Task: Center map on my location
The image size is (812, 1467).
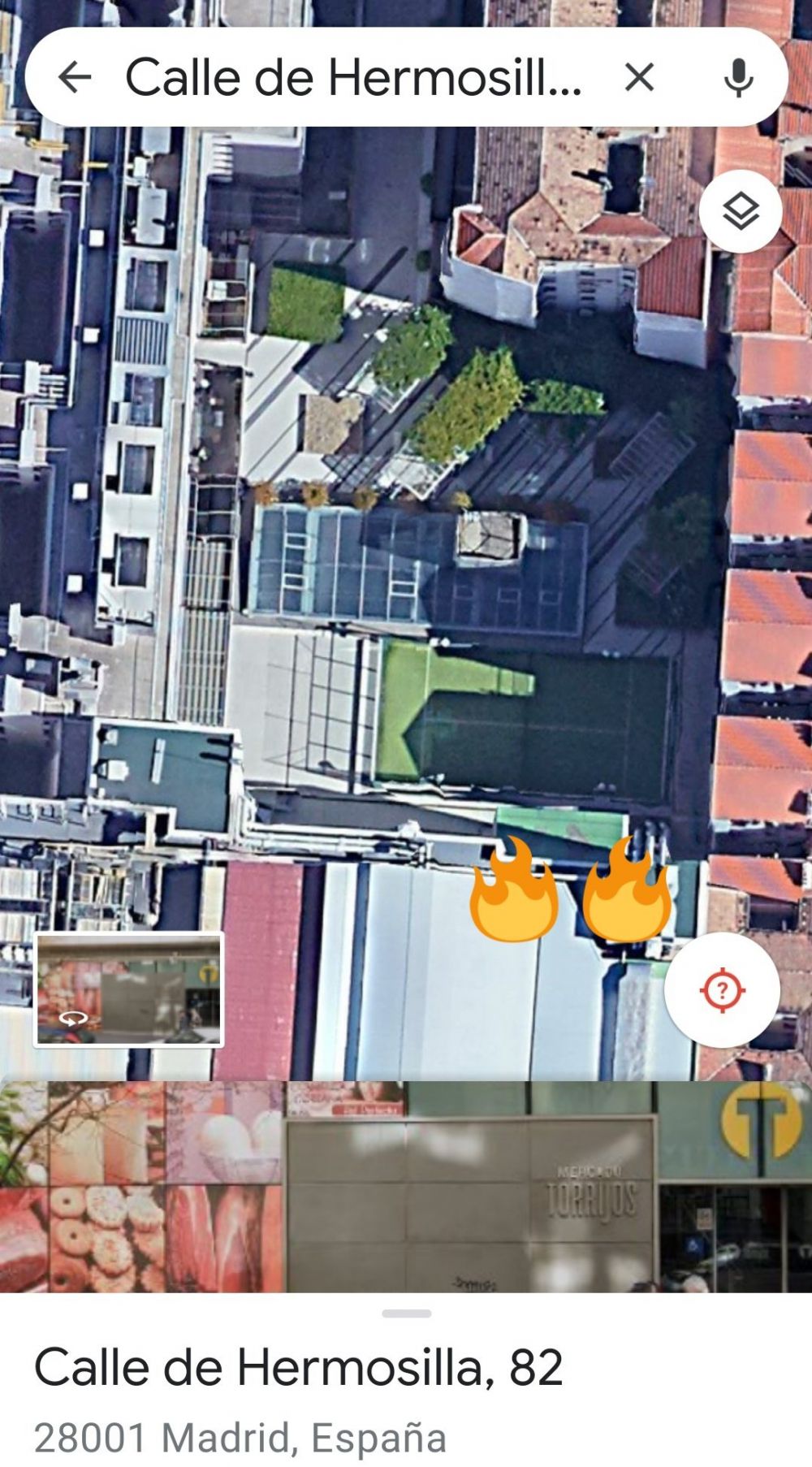Action: pos(722,990)
